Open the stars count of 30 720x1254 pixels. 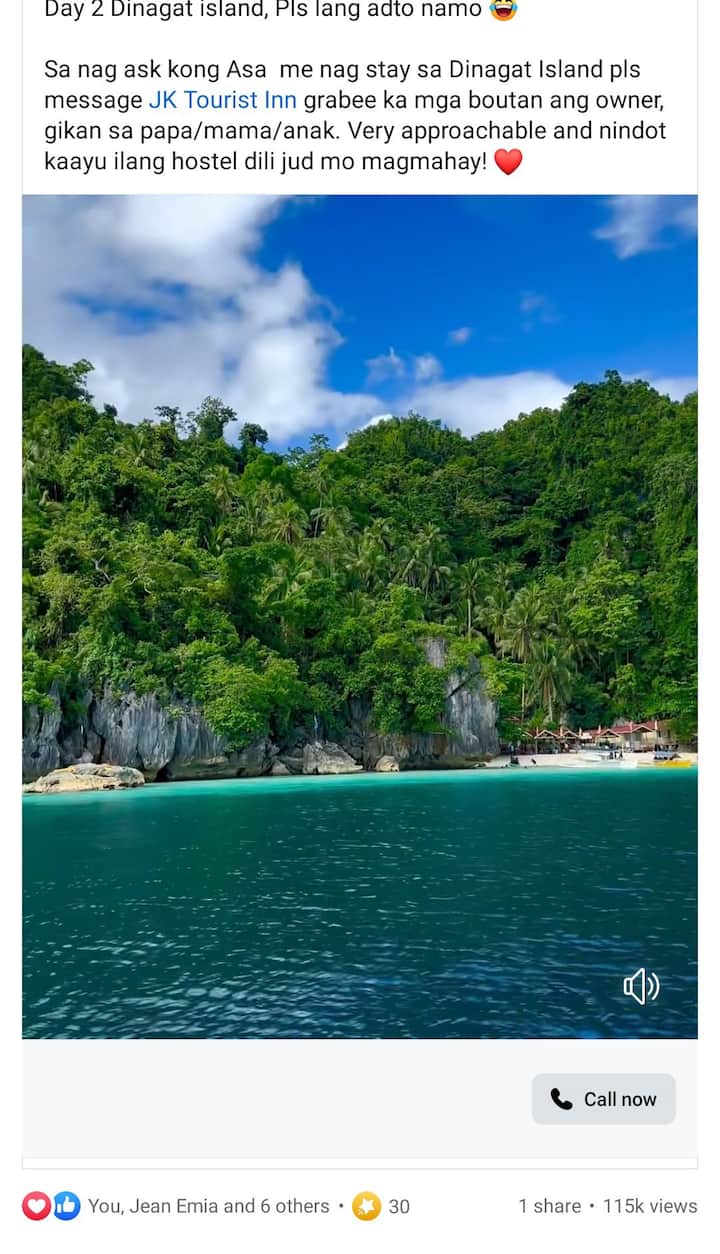(382, 1206)
